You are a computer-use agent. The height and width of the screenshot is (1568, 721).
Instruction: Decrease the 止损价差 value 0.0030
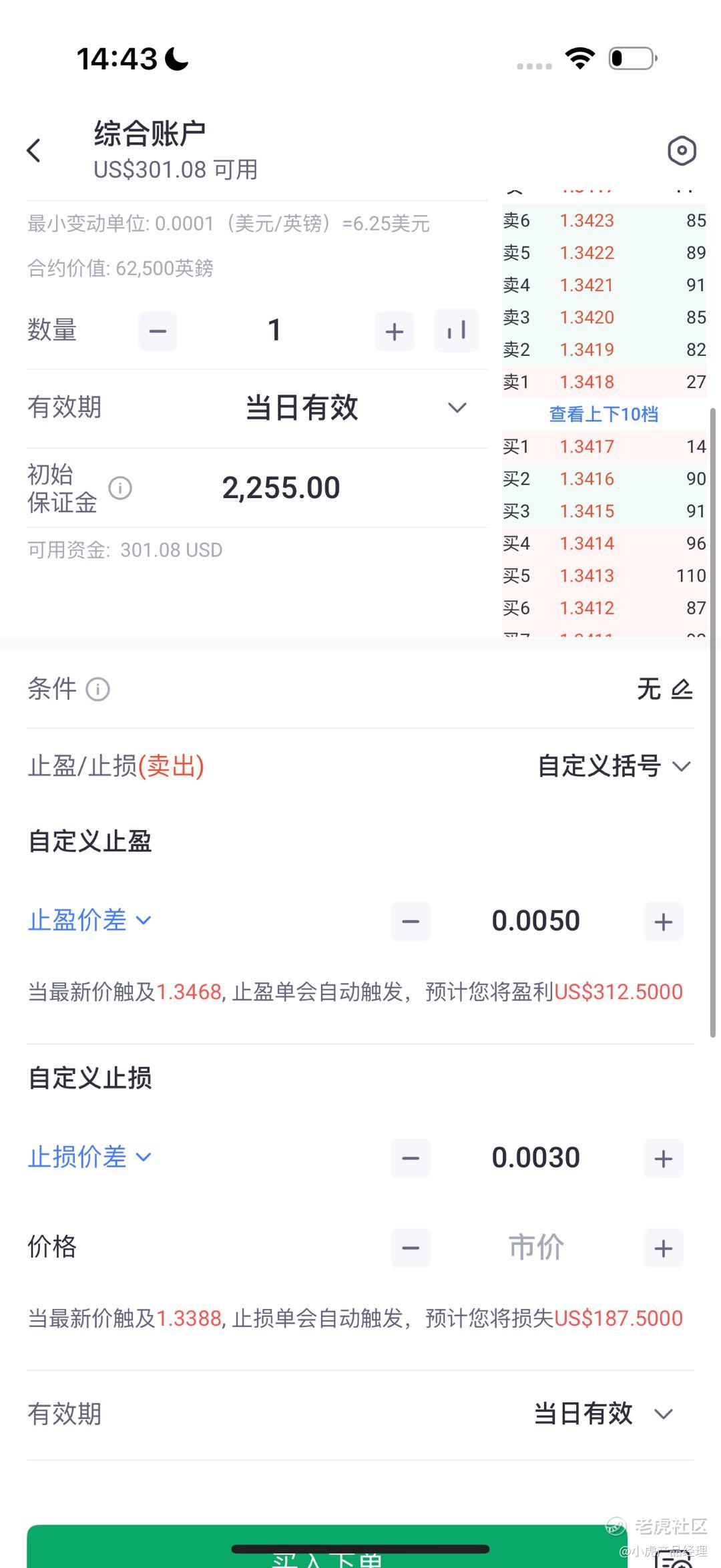pyautogui.click(x=411, y=1159)
